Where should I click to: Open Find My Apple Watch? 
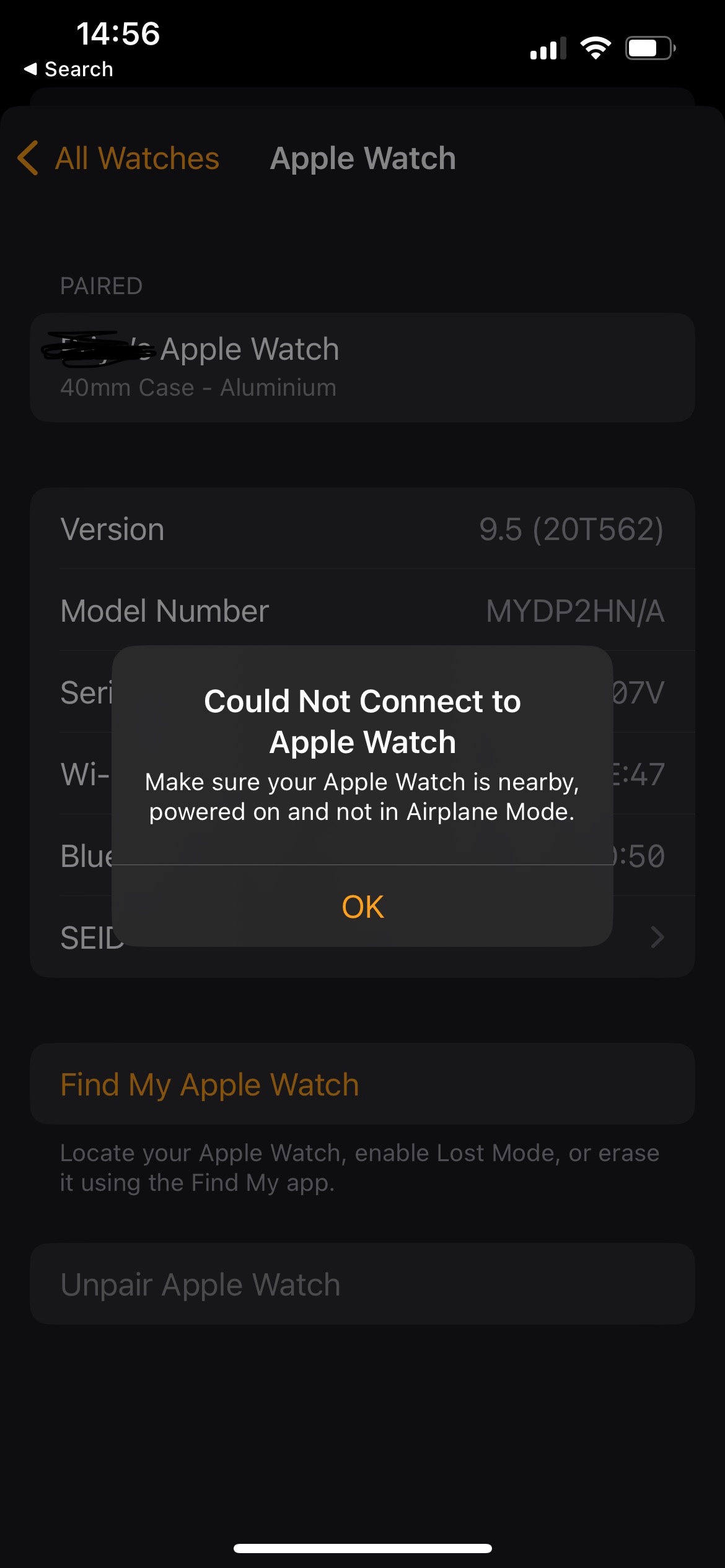pyautogui.click(x=209, y=1084)
